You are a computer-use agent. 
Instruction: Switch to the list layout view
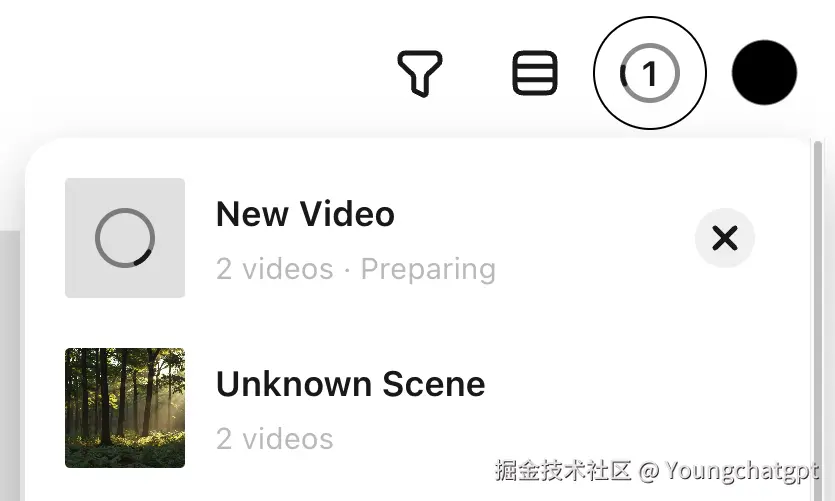pyautogui.click(x=534, y=74)
